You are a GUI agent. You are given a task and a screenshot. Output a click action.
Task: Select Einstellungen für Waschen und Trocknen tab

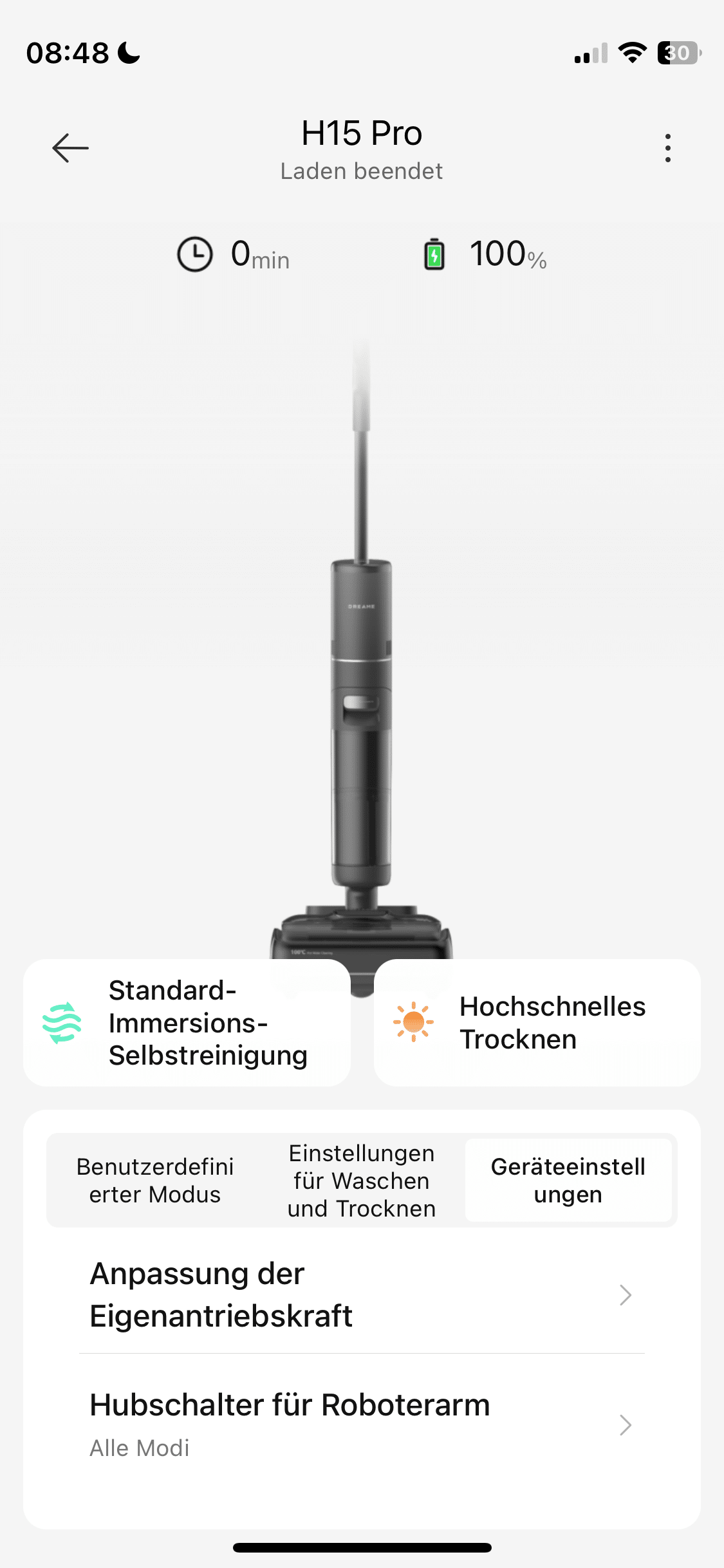pos(362,1181)
